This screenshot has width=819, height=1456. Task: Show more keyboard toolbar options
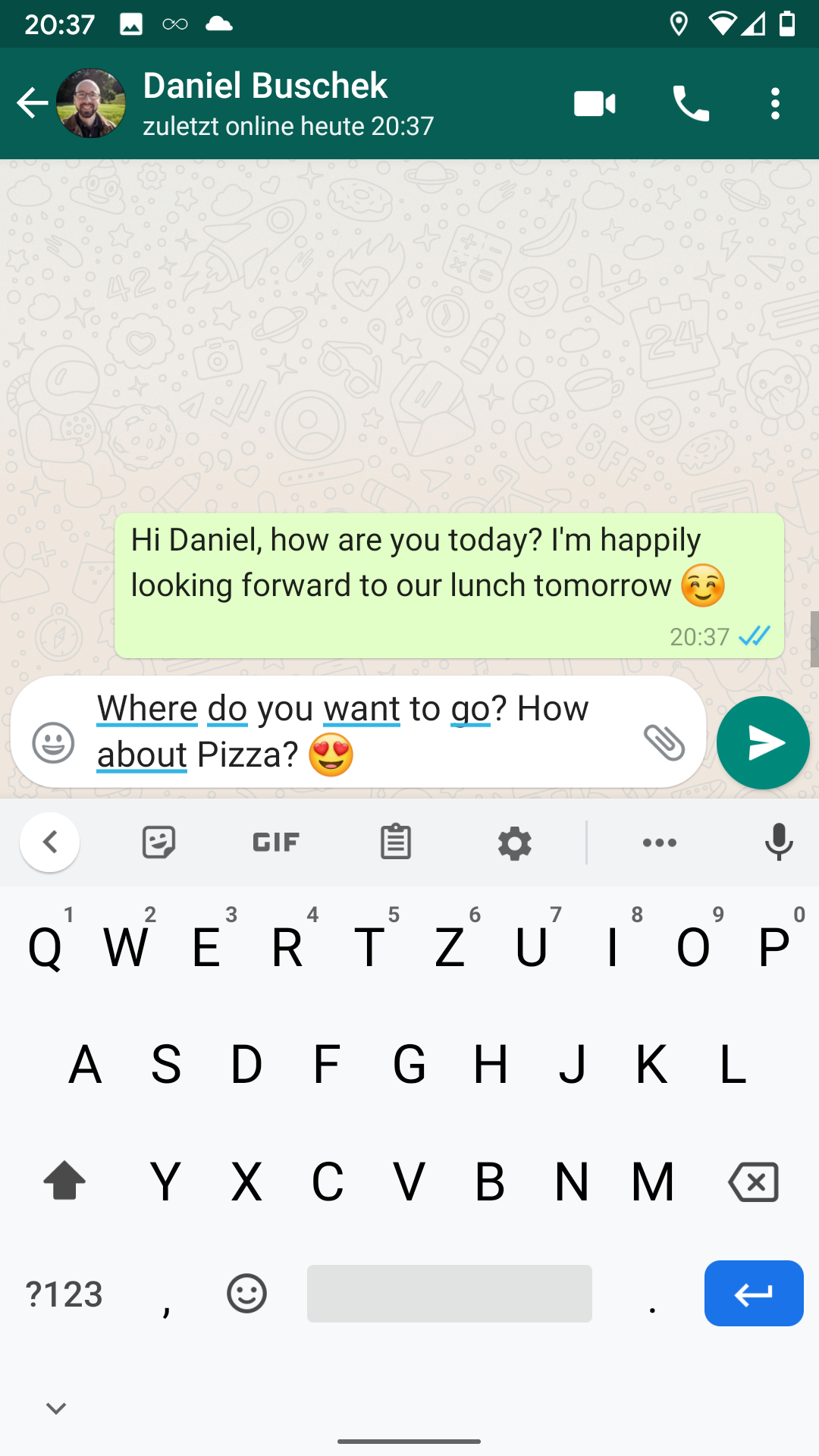tap(659, 842)
